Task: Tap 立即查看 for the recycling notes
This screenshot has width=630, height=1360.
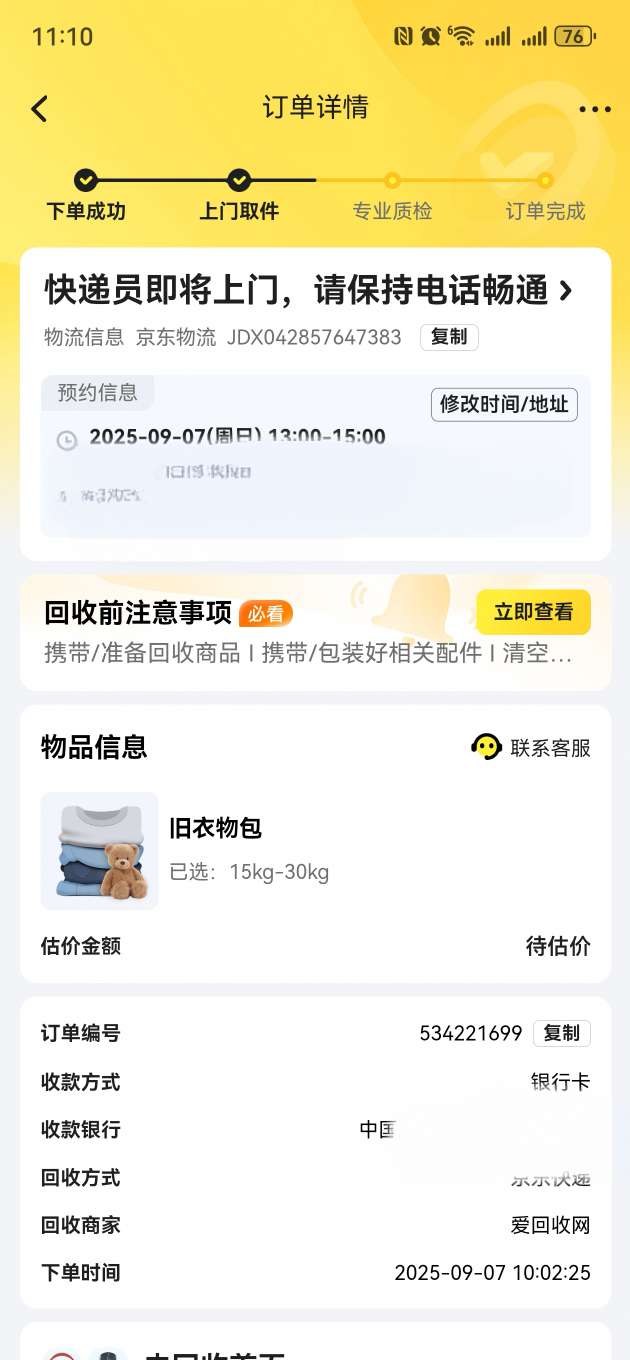Action: (x=533, y=612)
